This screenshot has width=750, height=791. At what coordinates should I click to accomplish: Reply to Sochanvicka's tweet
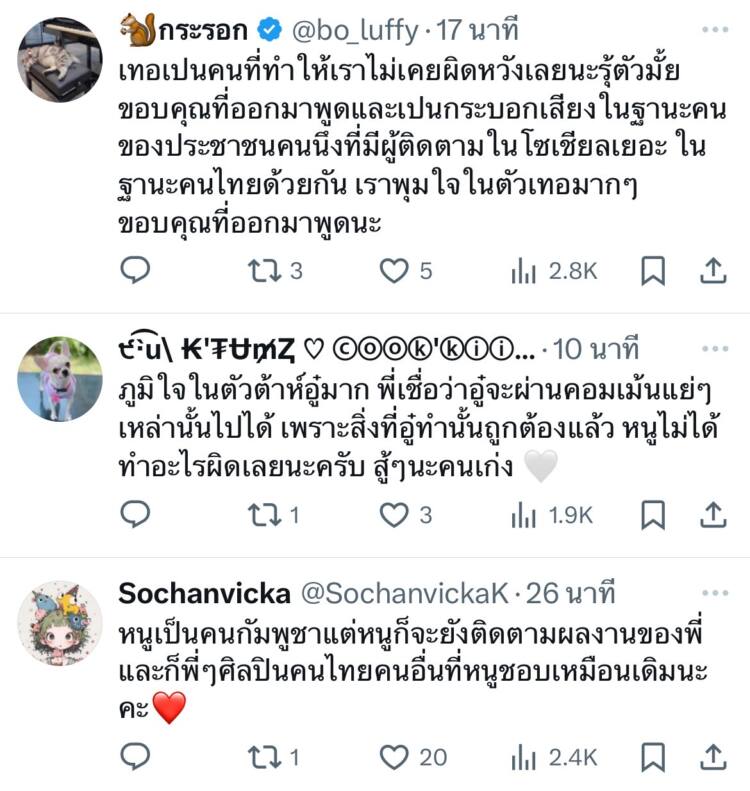point(135,757)
